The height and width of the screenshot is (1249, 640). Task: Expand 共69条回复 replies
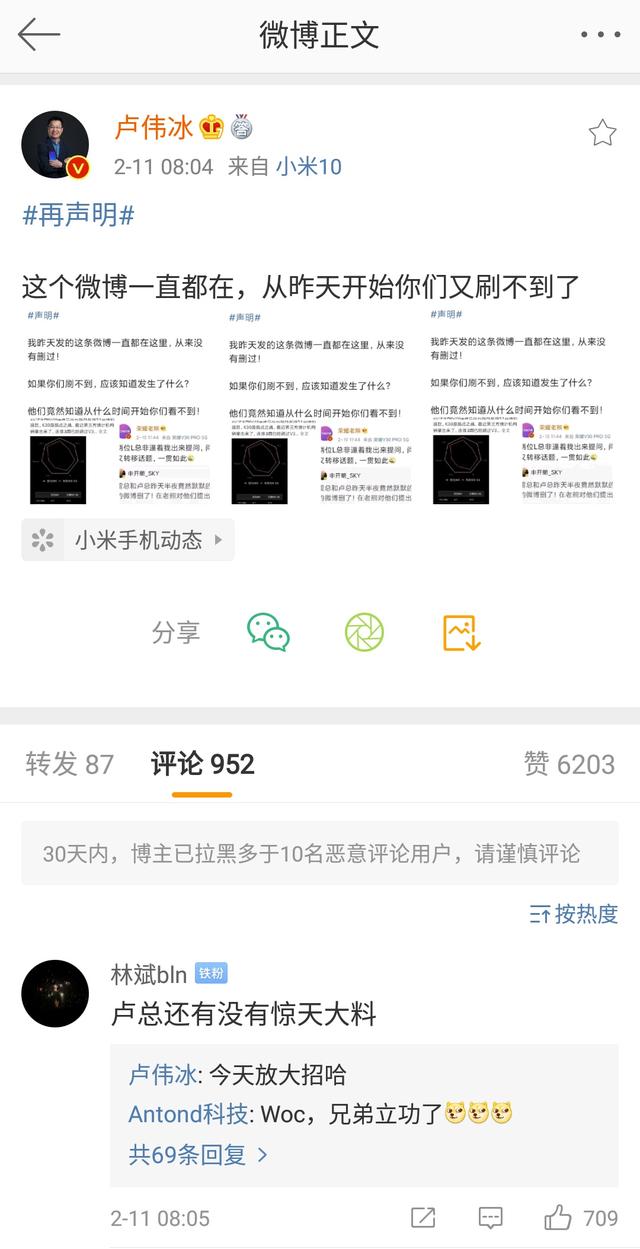coord(198,1154)
